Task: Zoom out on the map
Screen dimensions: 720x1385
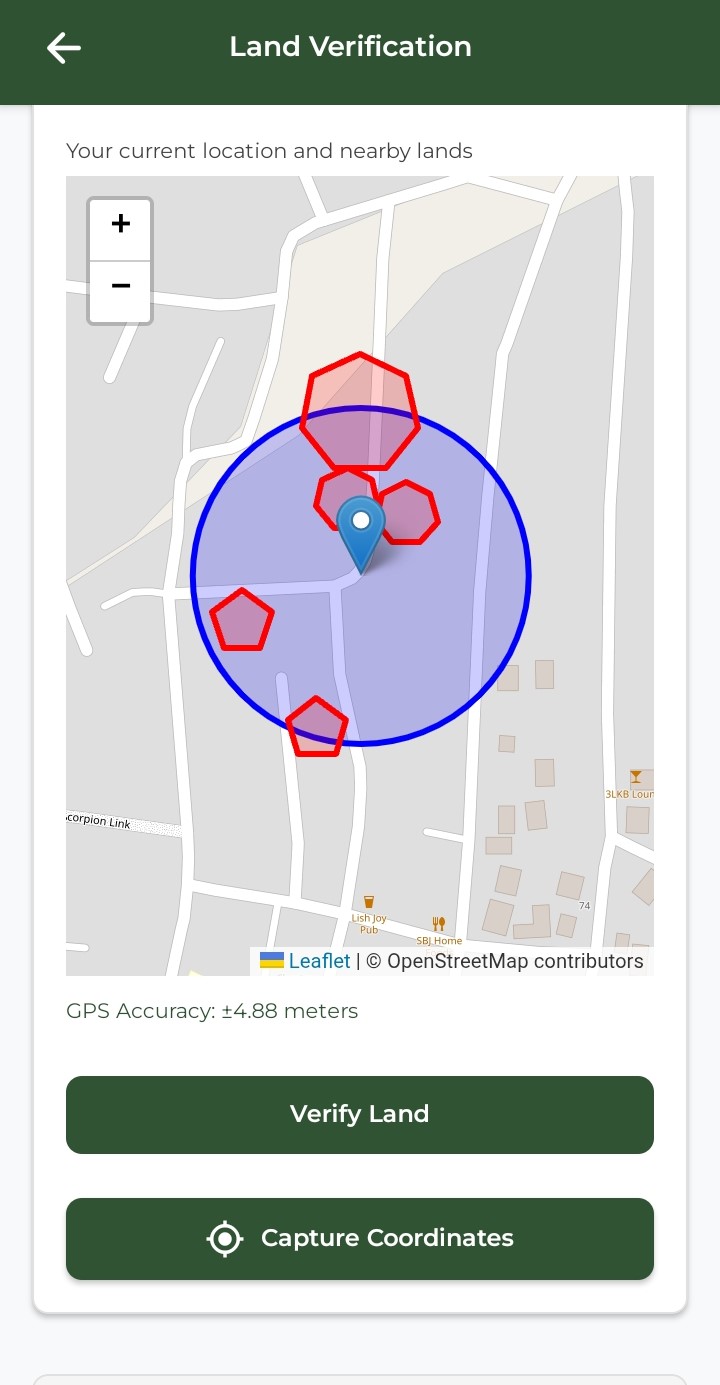Action: (x=120, y=289)
